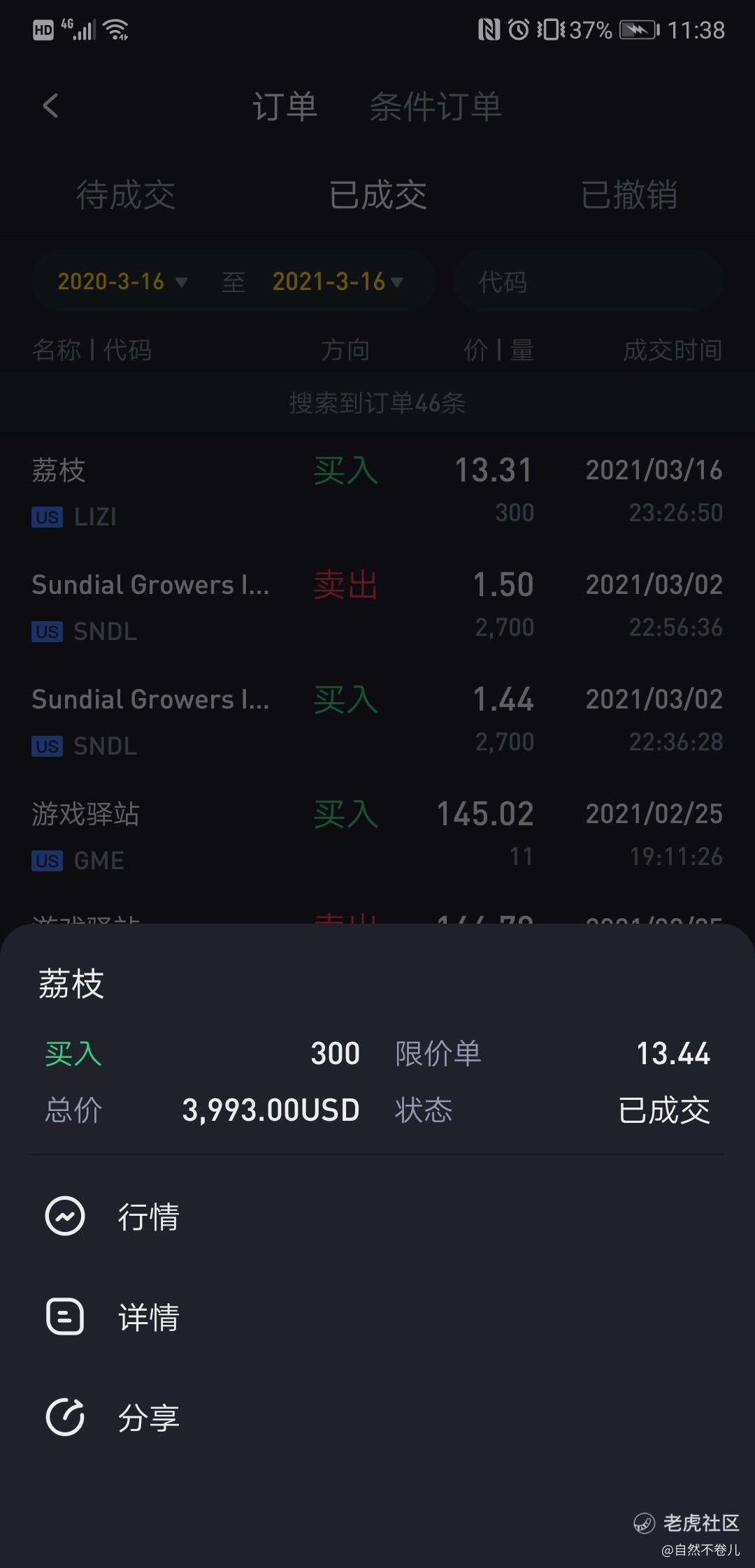Go back with the top-left arrow
The height and width of the screenshot is (1568, 755).
50,106
